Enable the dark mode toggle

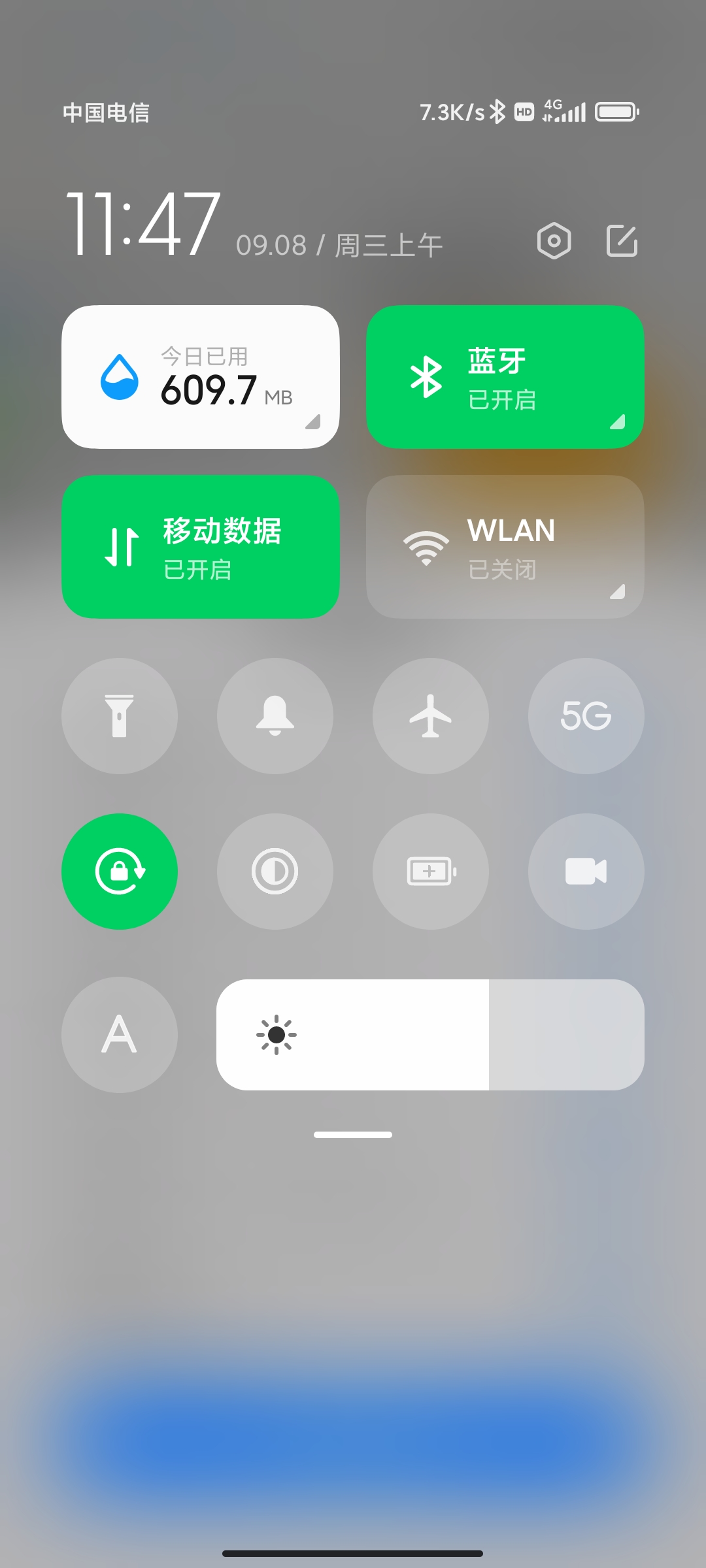click(275, 872)
